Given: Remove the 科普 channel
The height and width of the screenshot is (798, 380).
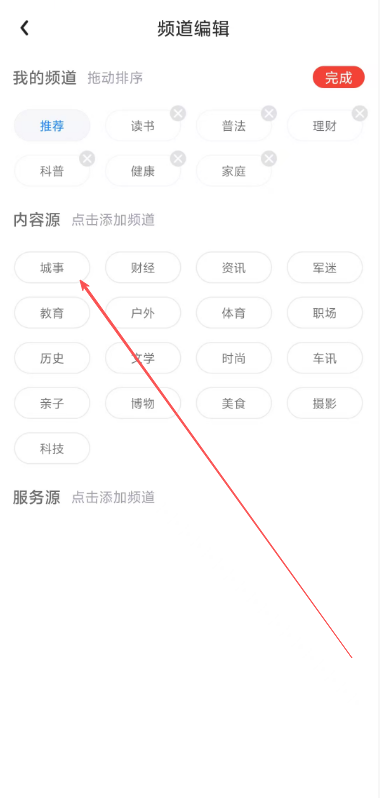Looking at the screenshot, I should point(87,158).
